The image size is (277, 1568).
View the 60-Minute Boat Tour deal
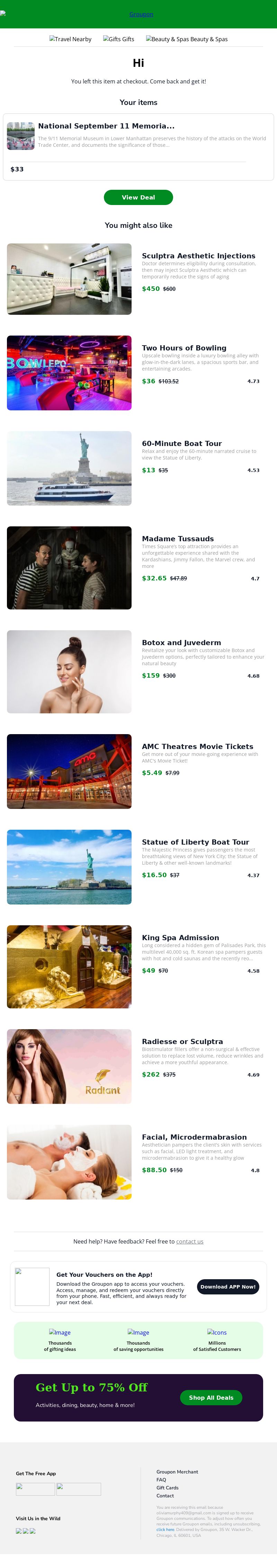(181, 443)
